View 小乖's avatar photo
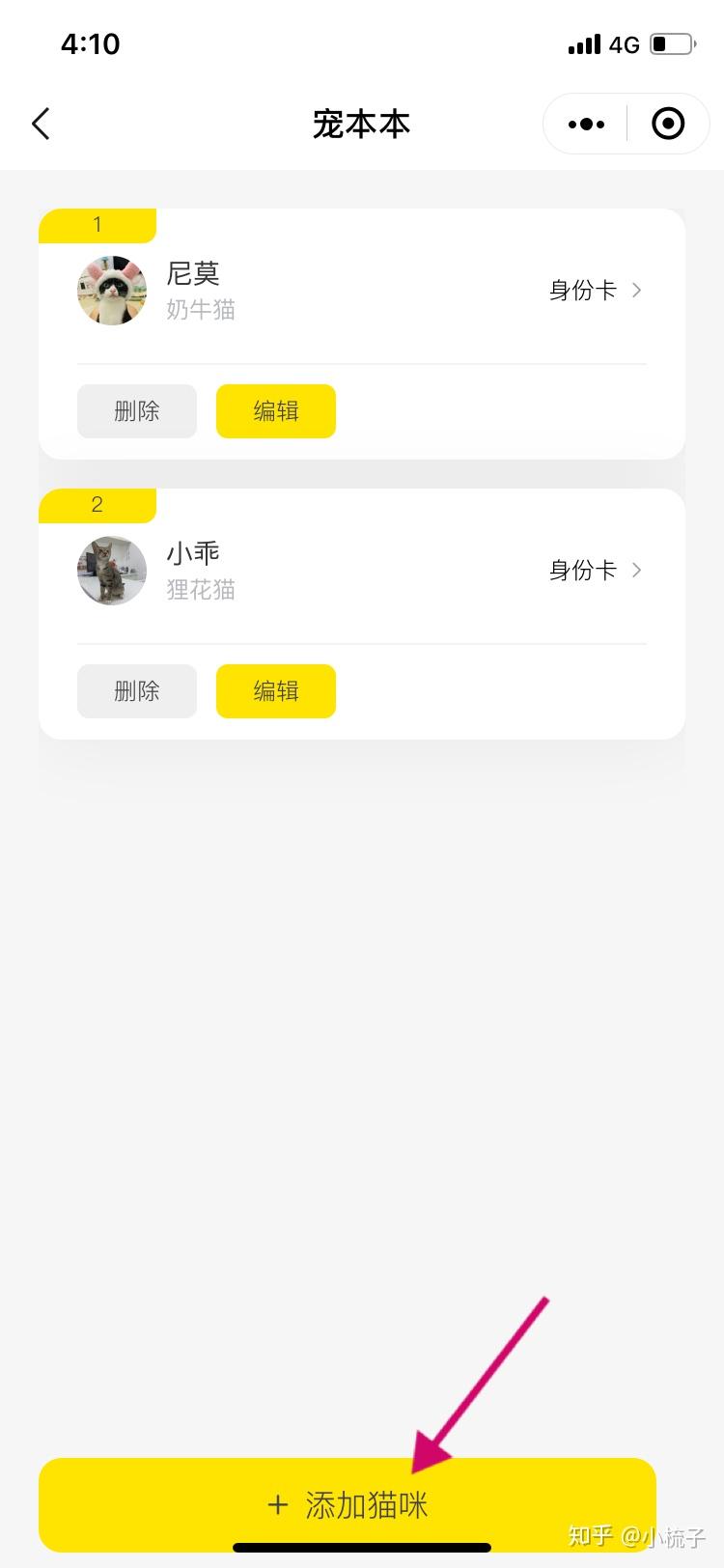724x1568 pixels. [x=112, y=571]
